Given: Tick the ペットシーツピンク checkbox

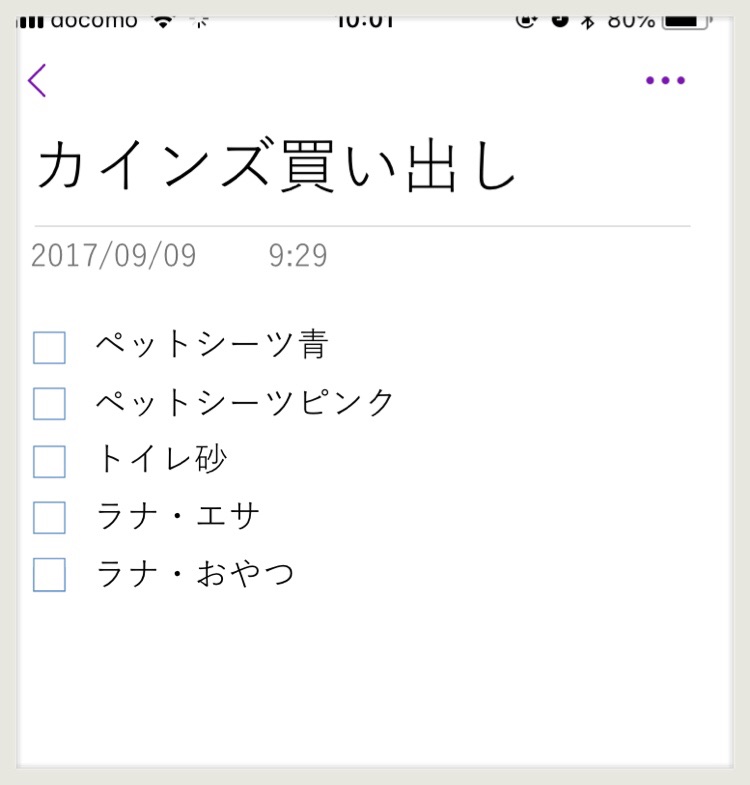Looking at the screenshot, I should [x=50, y=404].
